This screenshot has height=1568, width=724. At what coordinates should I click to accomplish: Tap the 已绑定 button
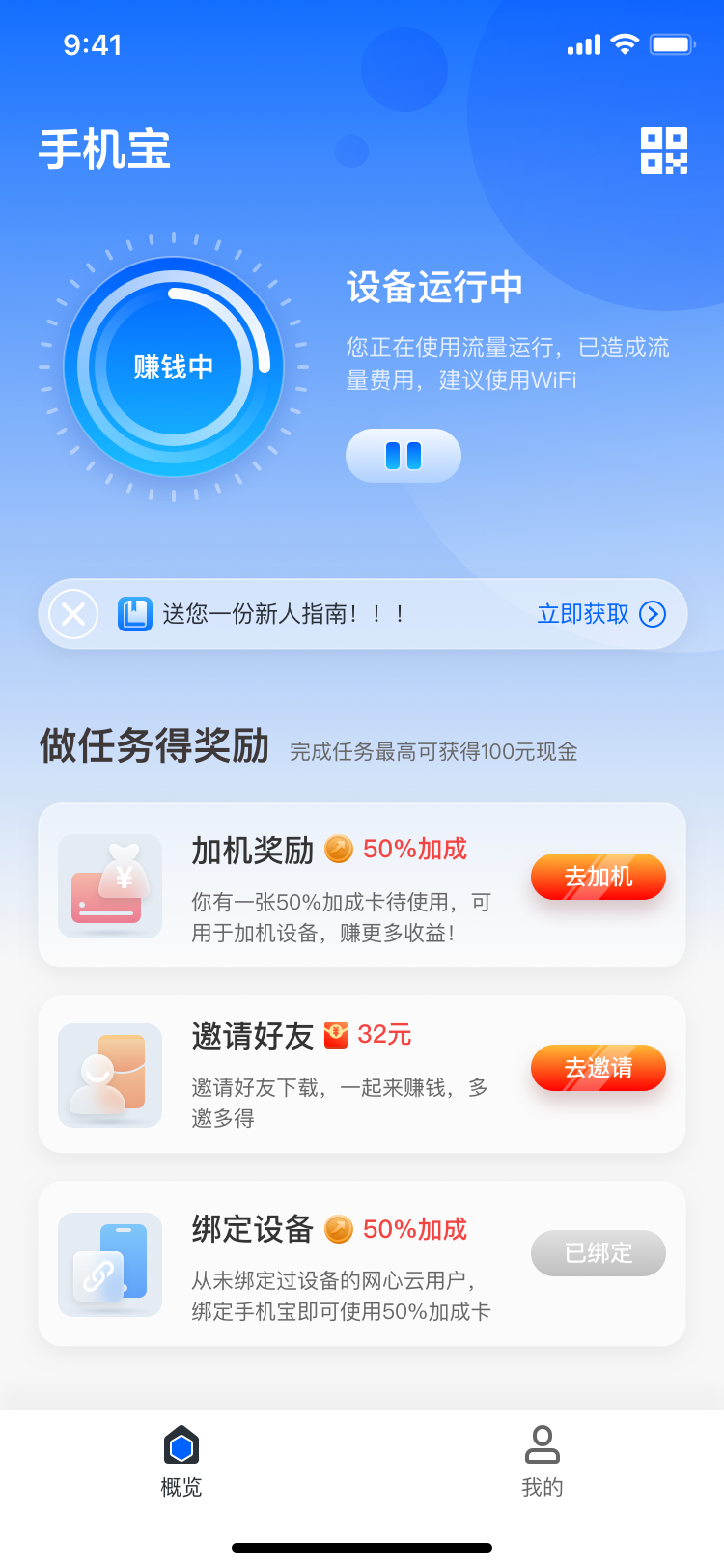tap(598, 1253)
